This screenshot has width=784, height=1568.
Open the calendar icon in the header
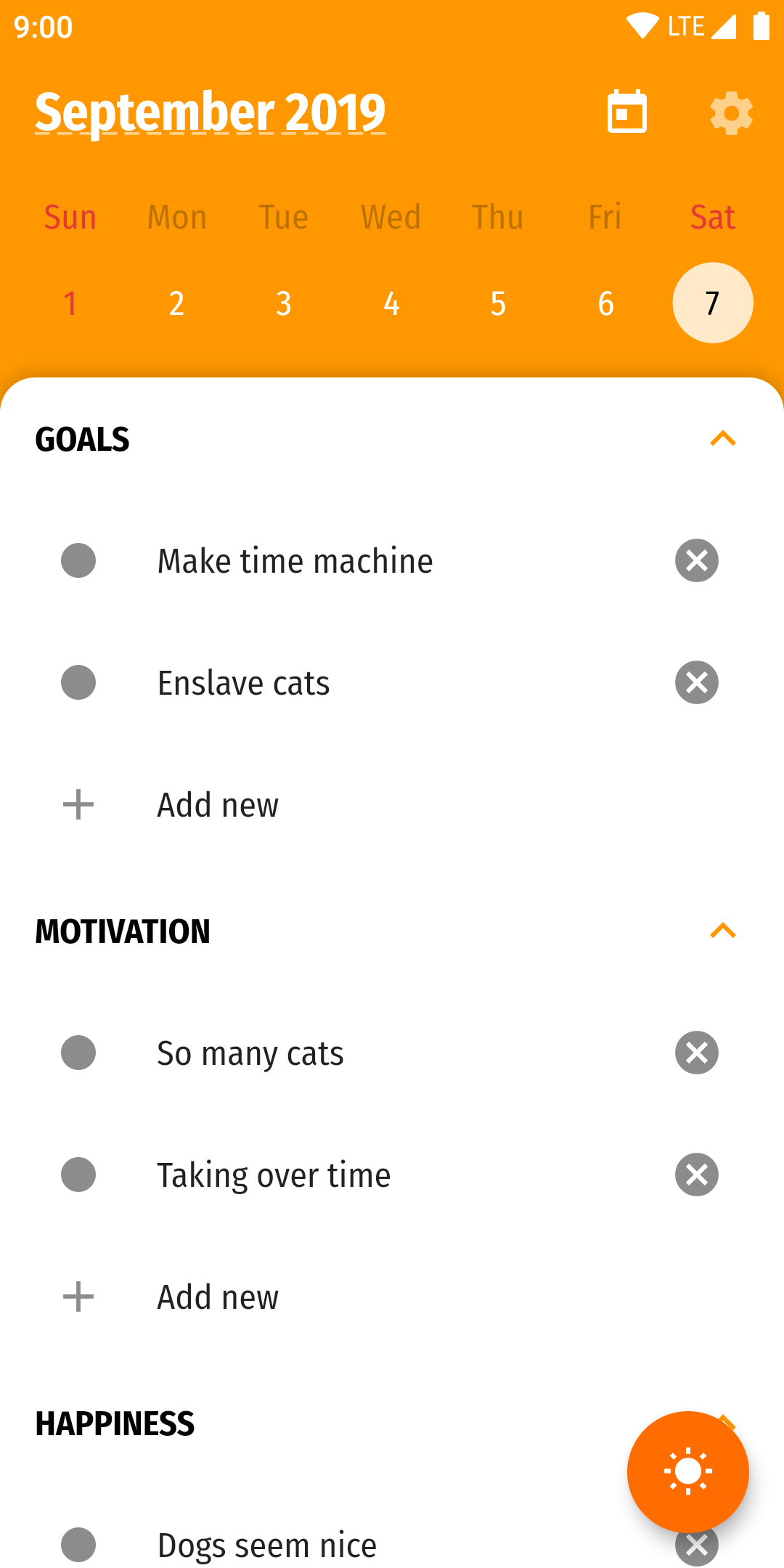pos(627,113)
